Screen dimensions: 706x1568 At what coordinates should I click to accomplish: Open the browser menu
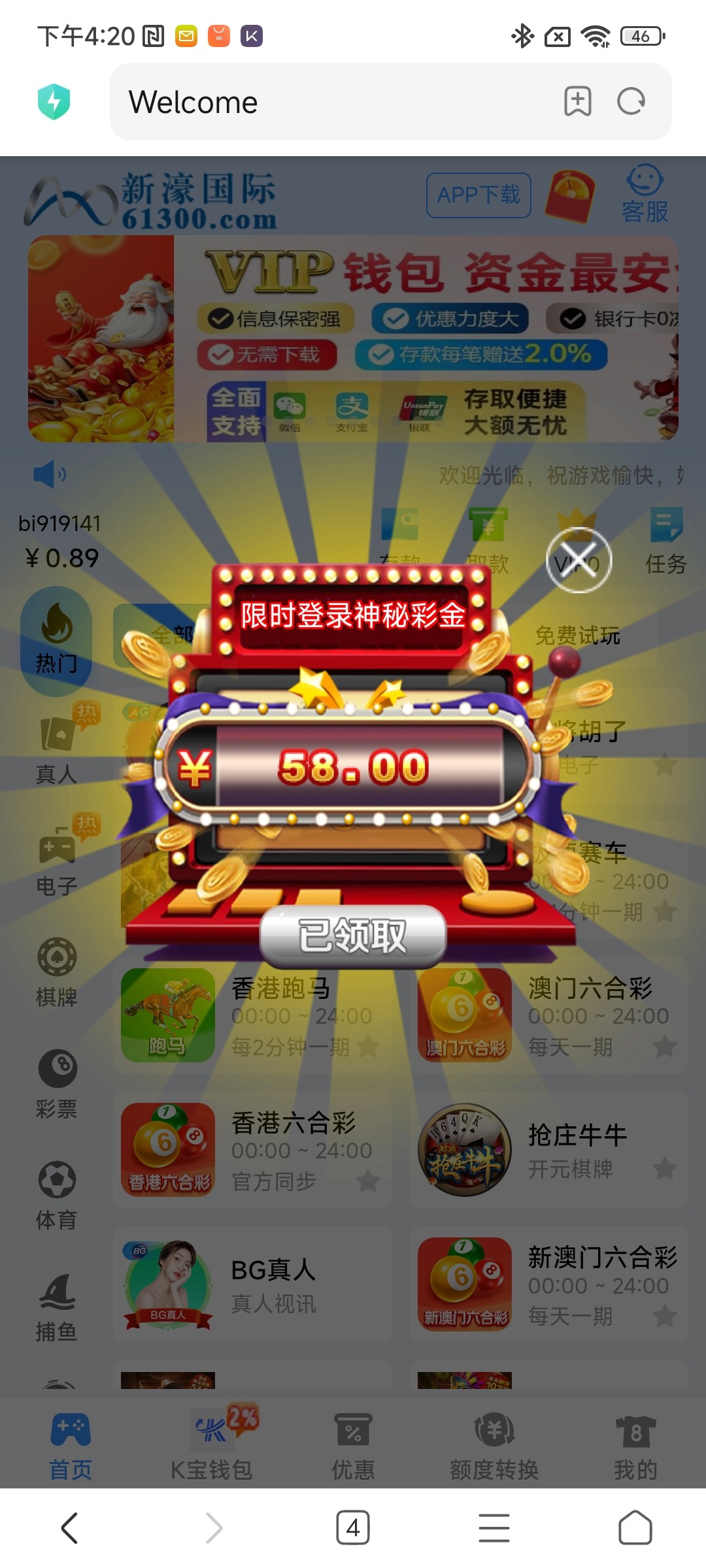point(494,1527)
